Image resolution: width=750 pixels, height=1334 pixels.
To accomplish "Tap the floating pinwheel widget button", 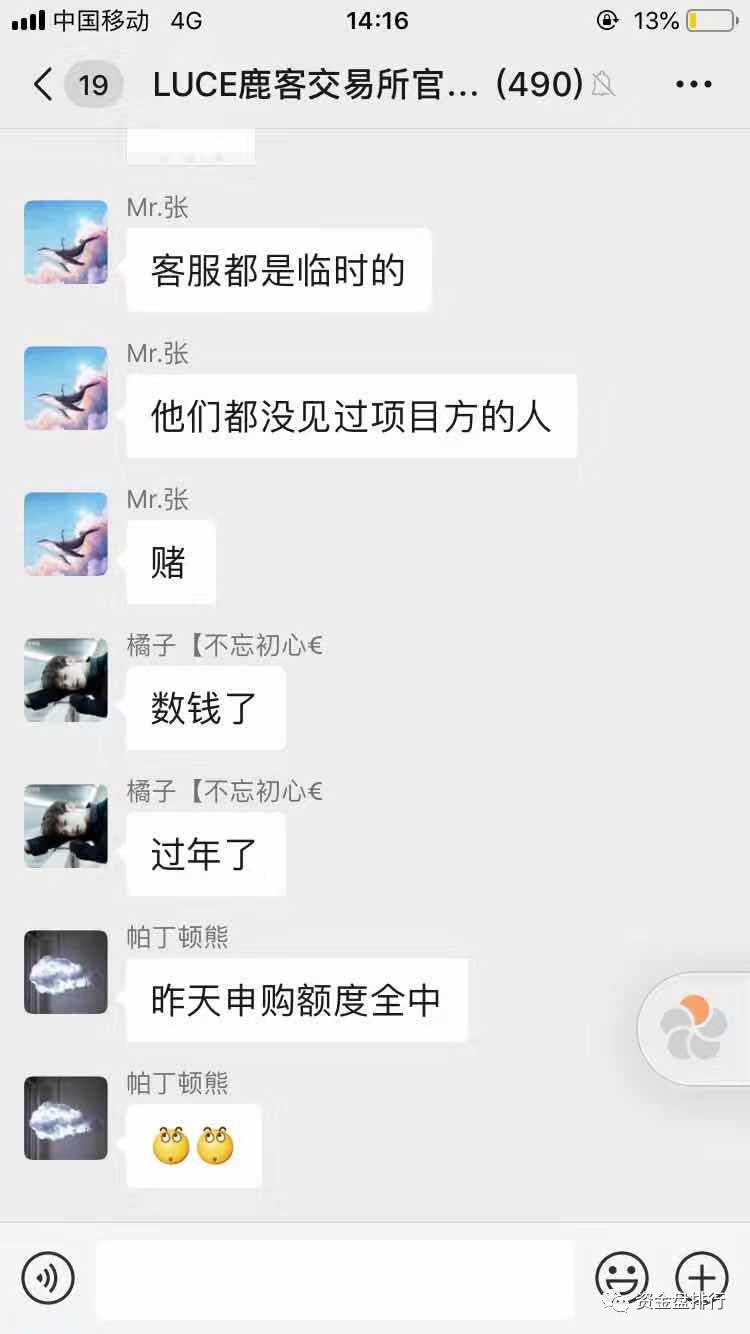I will [694, 1028].
